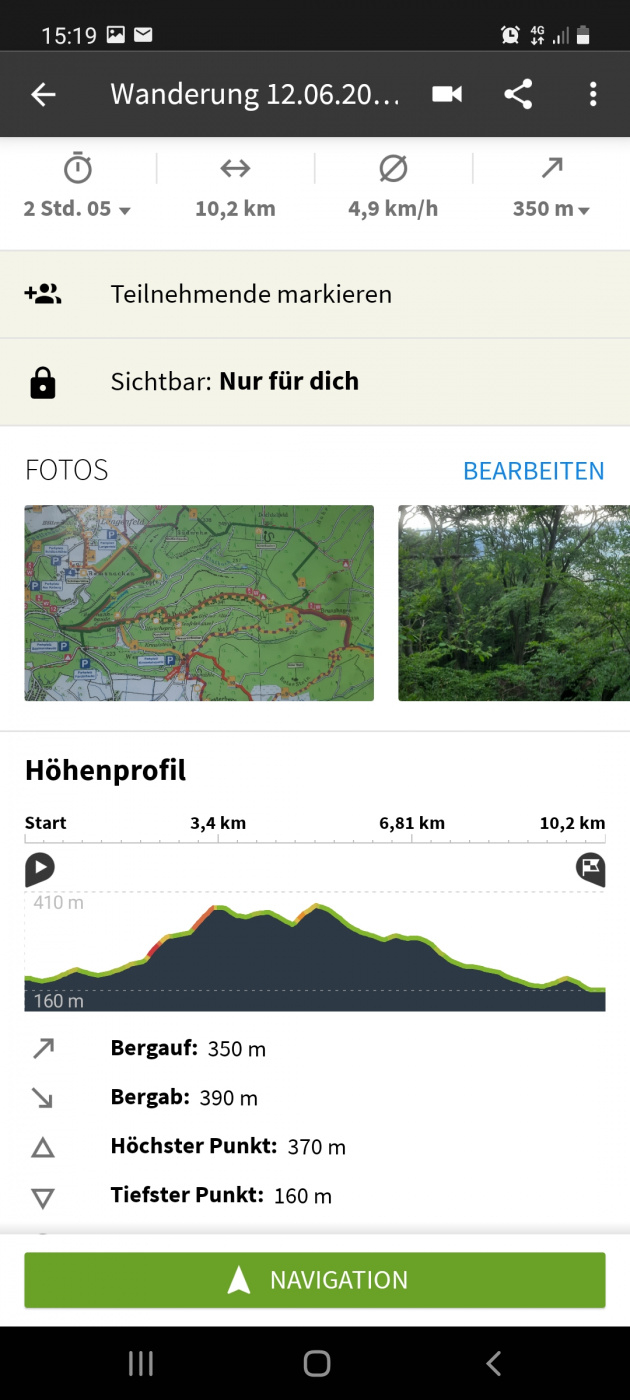Viewport: 630px width, 1400px height.
Task: Tap the video camera icon in app bar
Action: [x=447, y=95]
